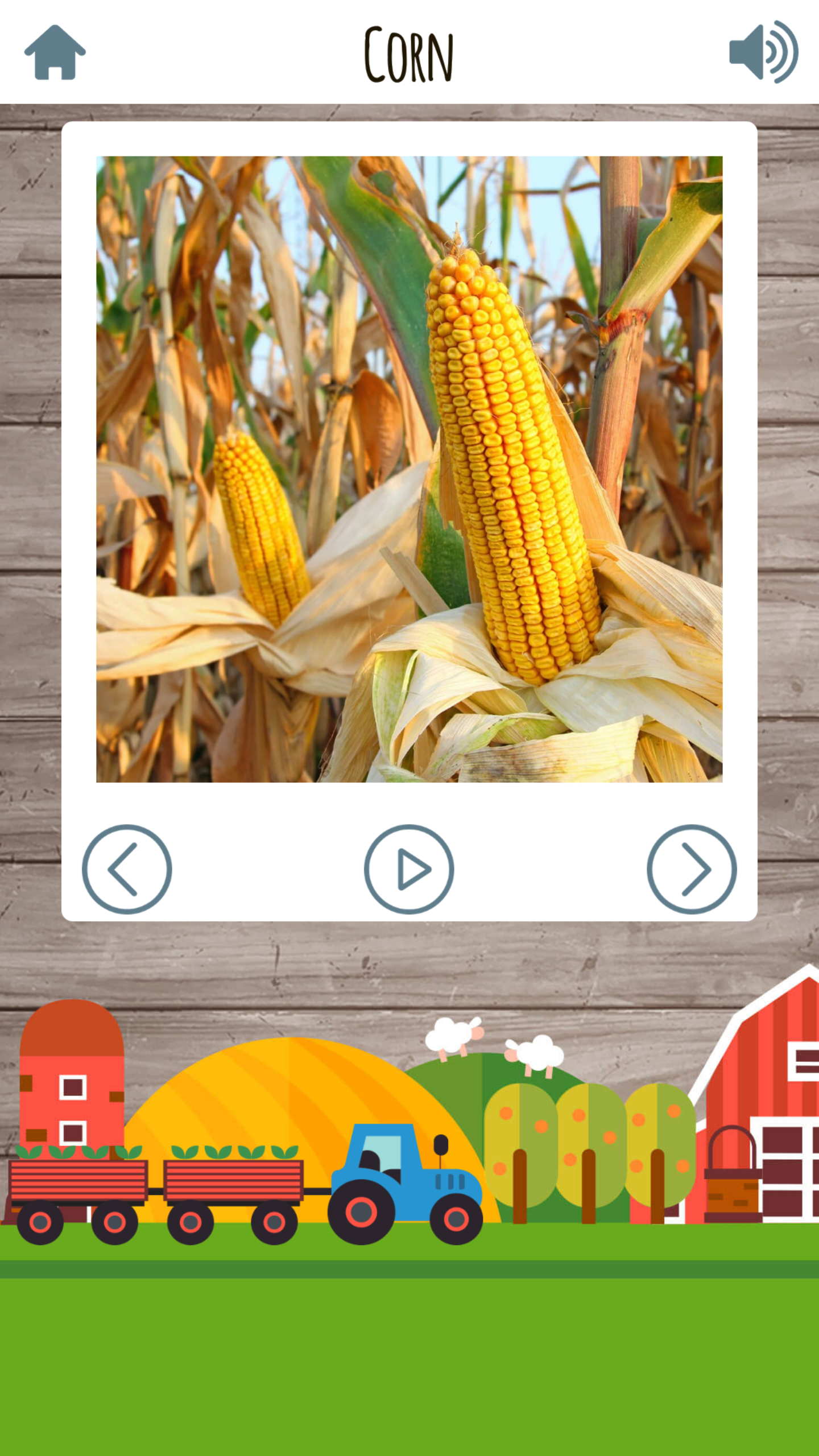Viewport: 819px width, 1456px height.
Task: Tap the sheep on the green hill
Action: point(449,1035)
